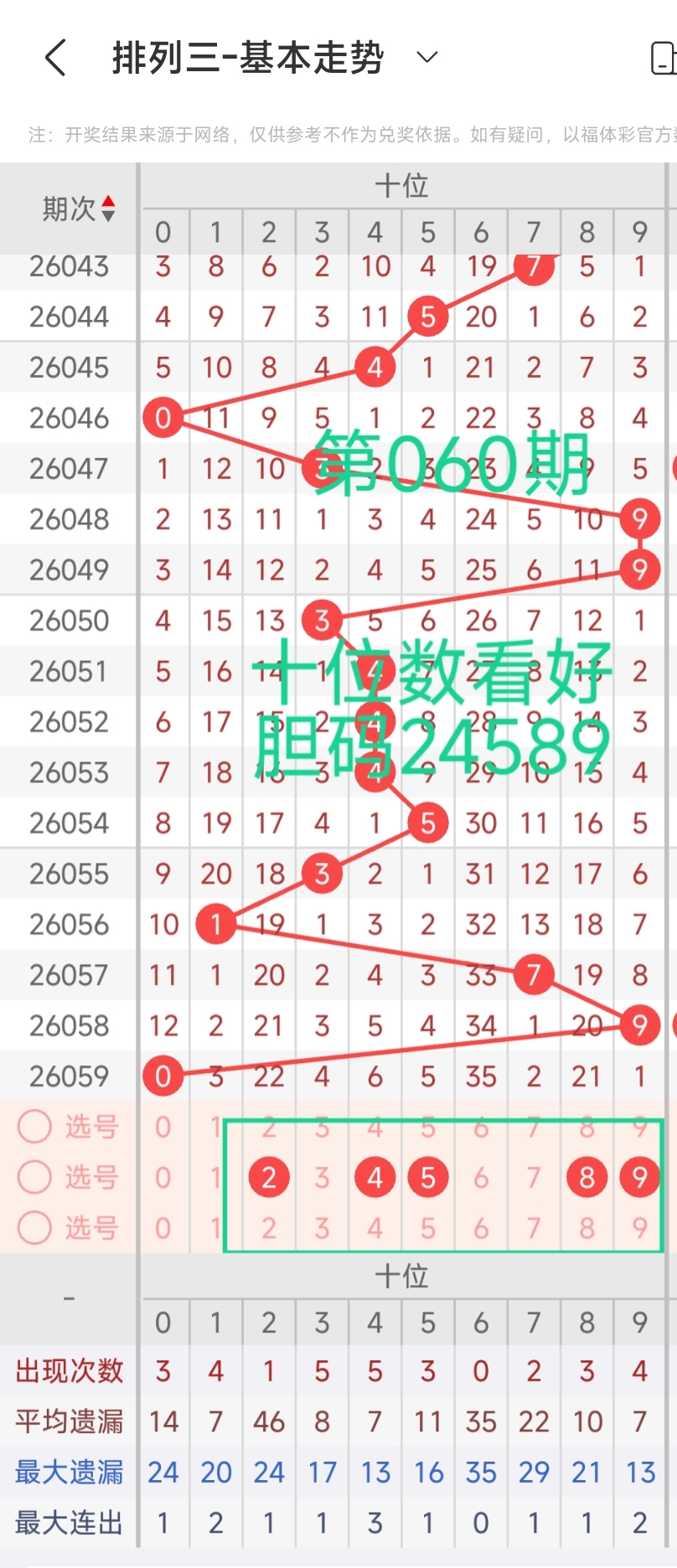This screenshot has height=1568, width=677.
Task: Sort periods descending with the red down triangle
Action: (x=110, y=216)
